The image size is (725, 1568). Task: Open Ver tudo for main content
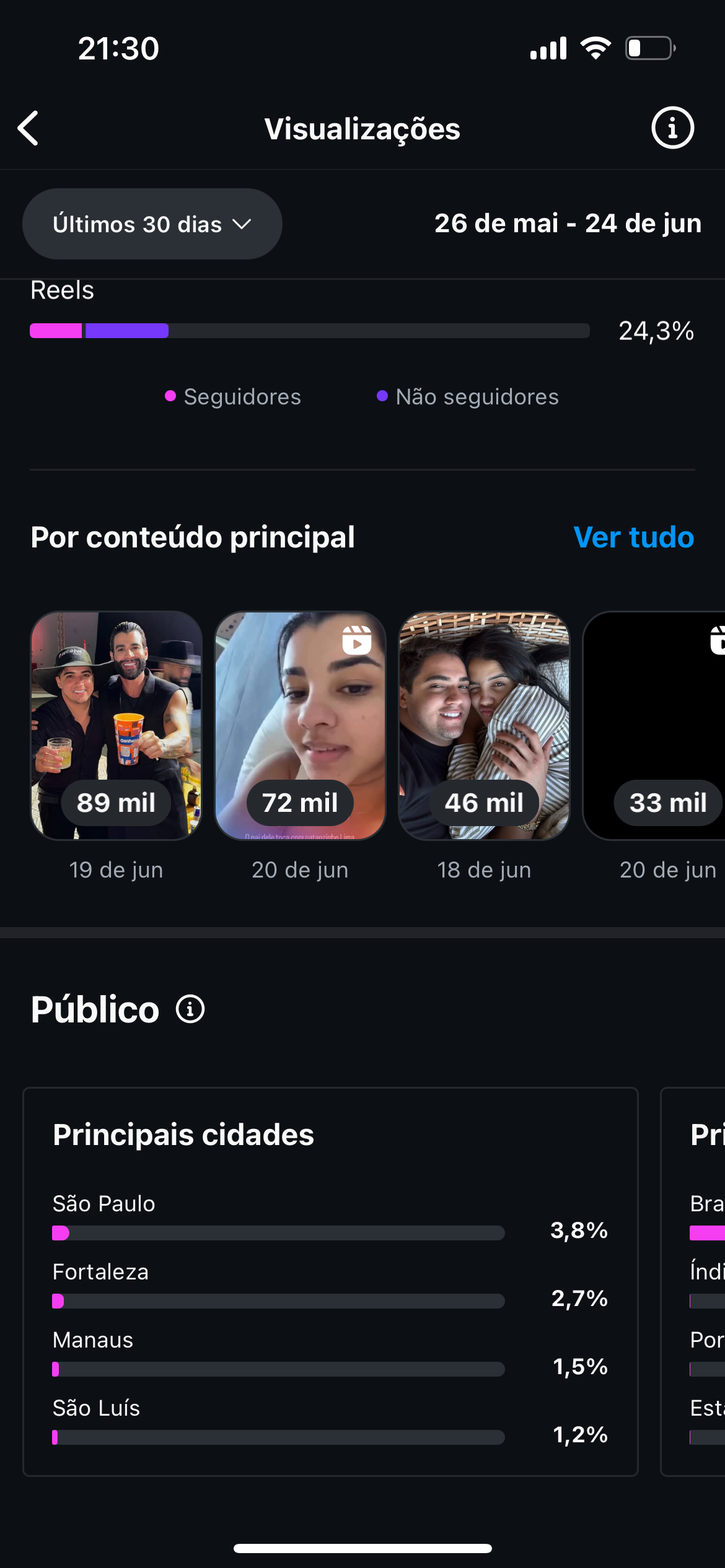pyautogui.click(x=633, y=537)
